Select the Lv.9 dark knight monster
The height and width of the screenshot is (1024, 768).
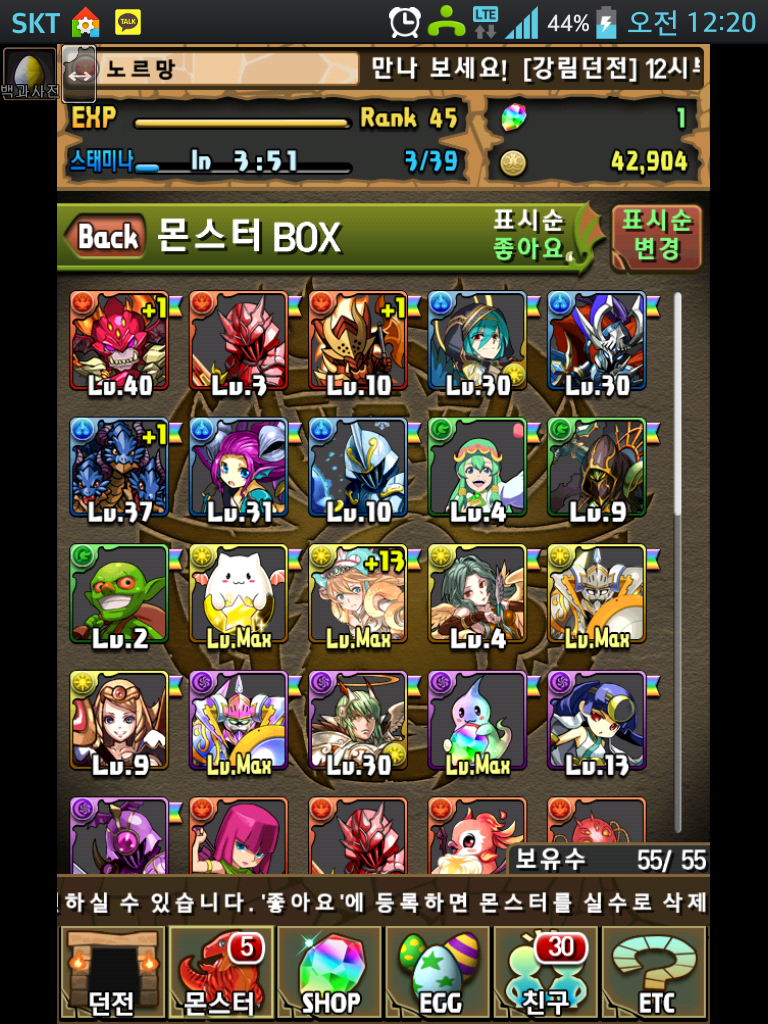[x=597, y=468]
